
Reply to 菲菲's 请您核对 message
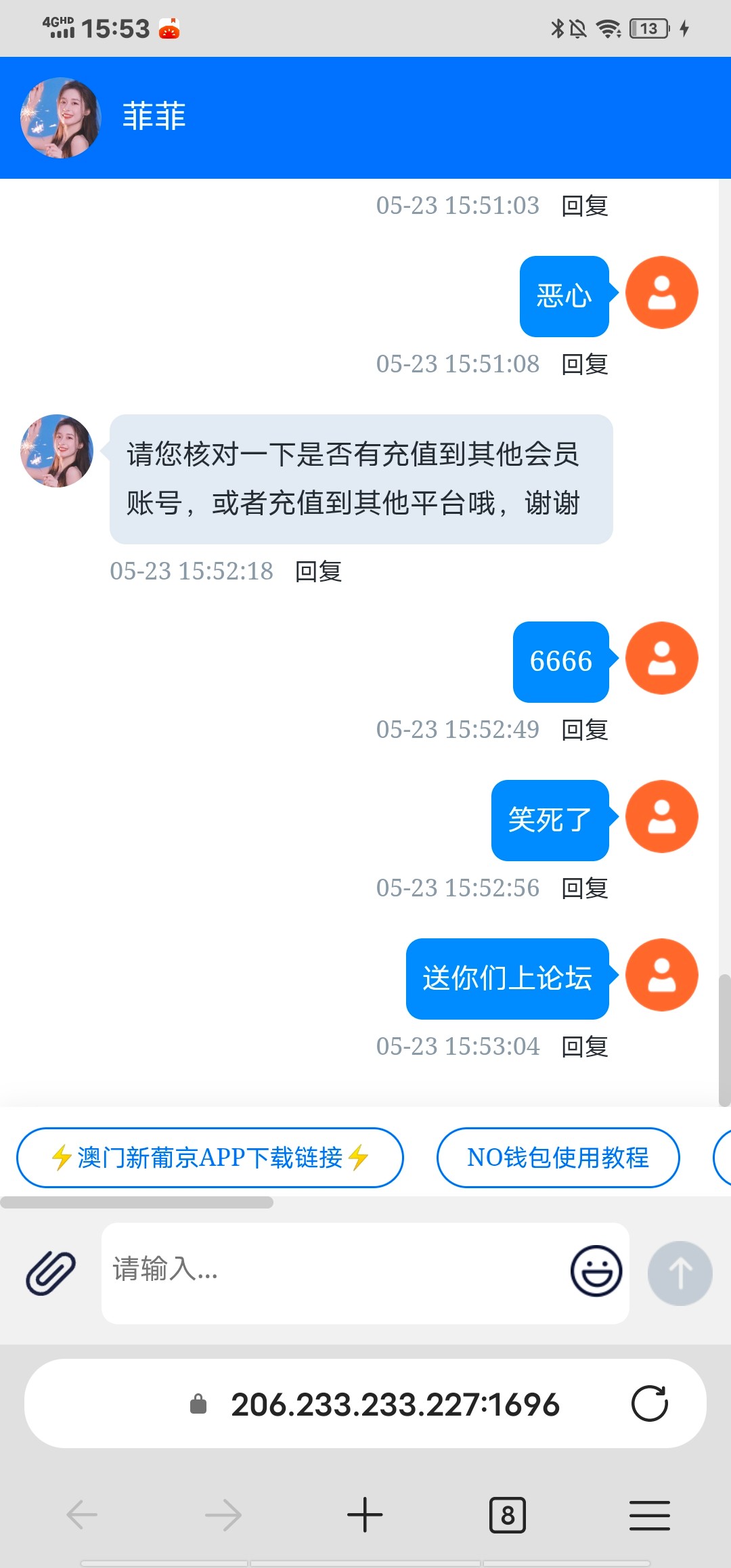coord(318,571)
